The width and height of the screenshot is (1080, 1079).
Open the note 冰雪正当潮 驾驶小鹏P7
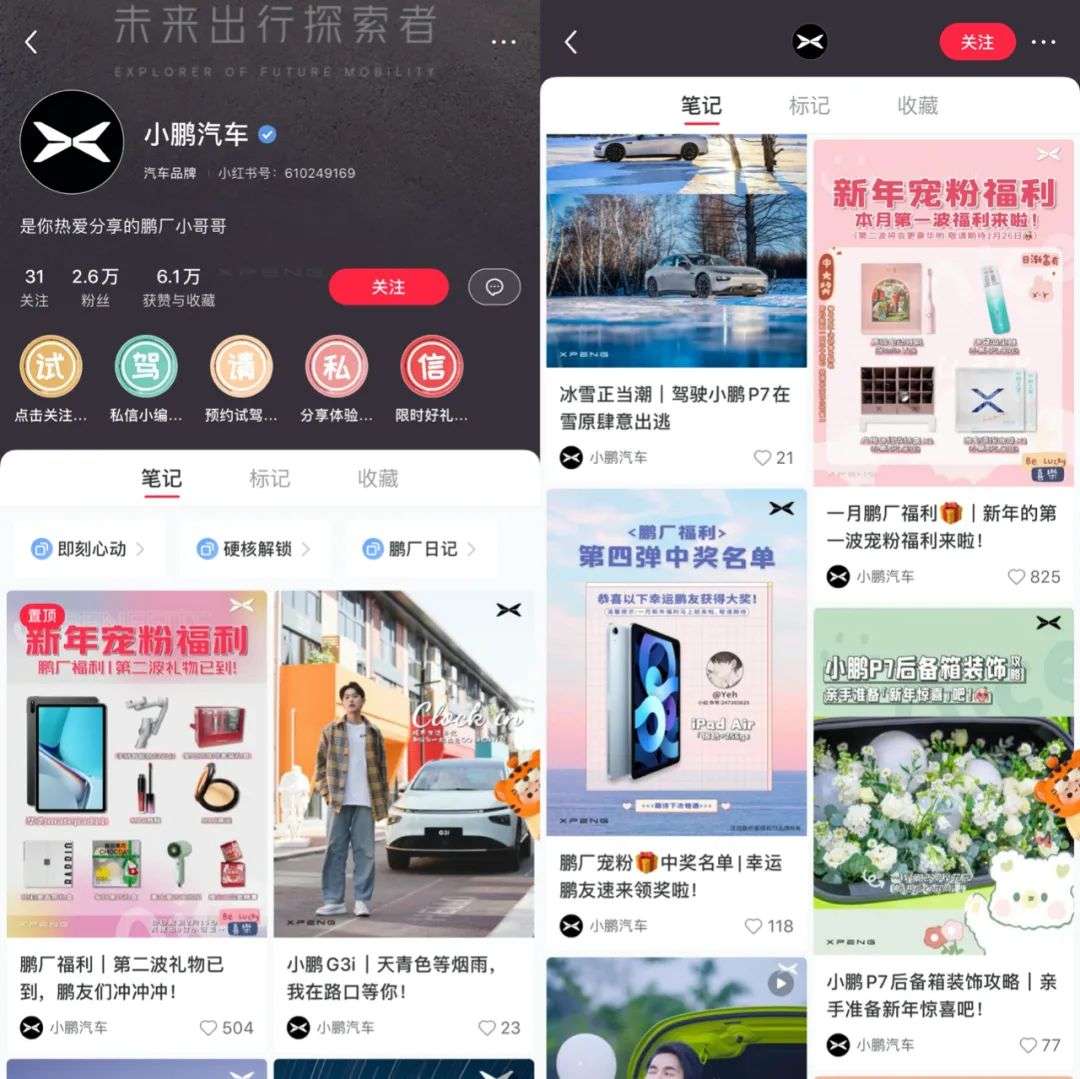(x=676, y=250)
